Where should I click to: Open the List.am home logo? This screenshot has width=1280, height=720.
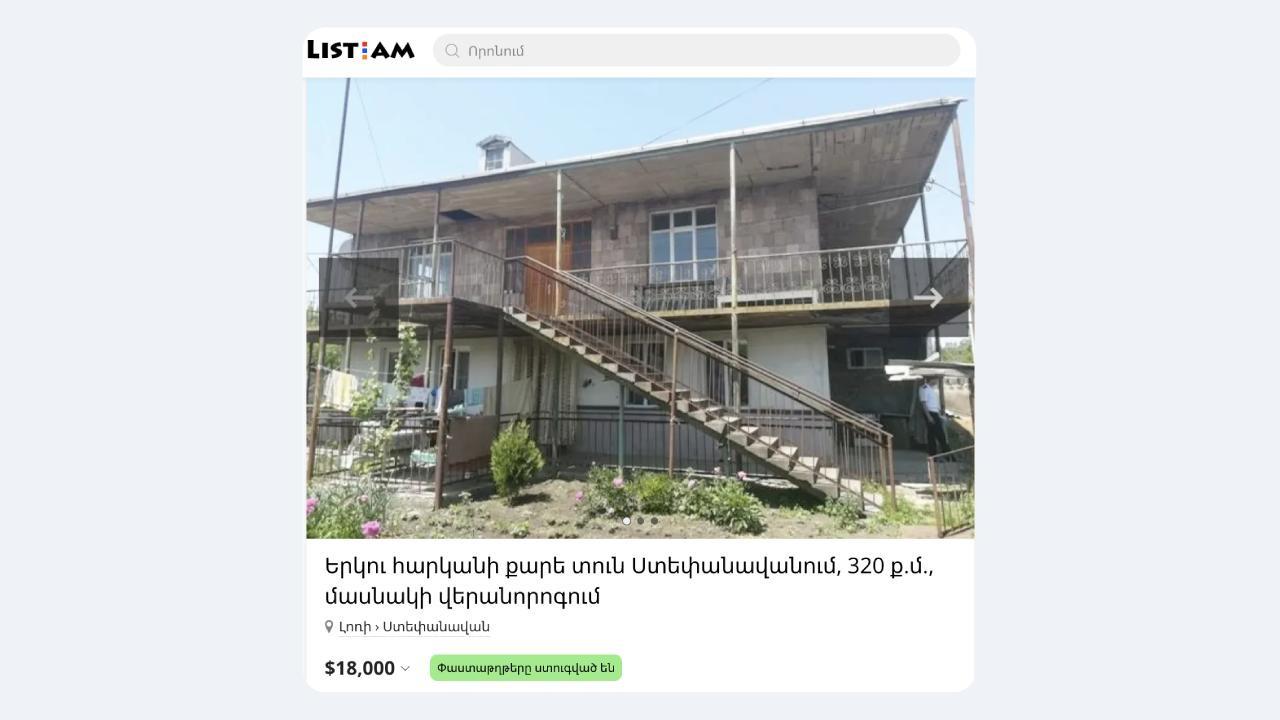click(361, 50)
